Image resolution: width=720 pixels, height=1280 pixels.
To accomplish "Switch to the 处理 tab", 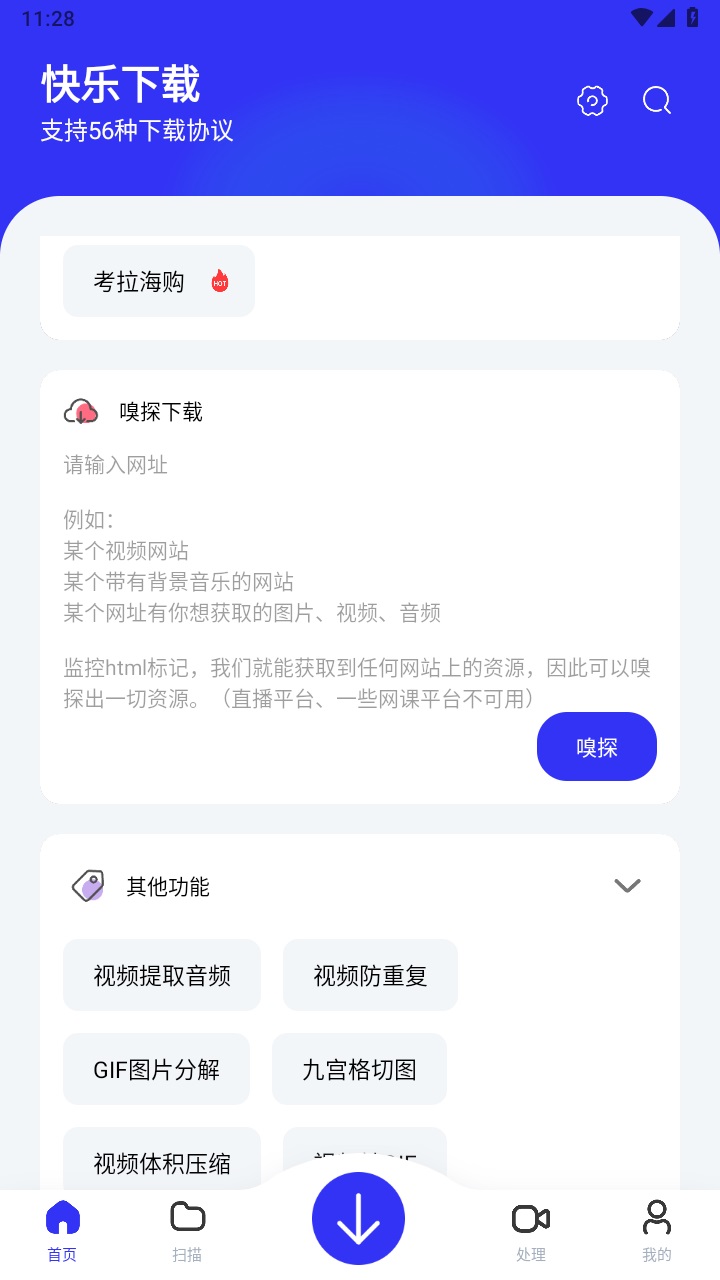I will click(x=531, y=1232).
